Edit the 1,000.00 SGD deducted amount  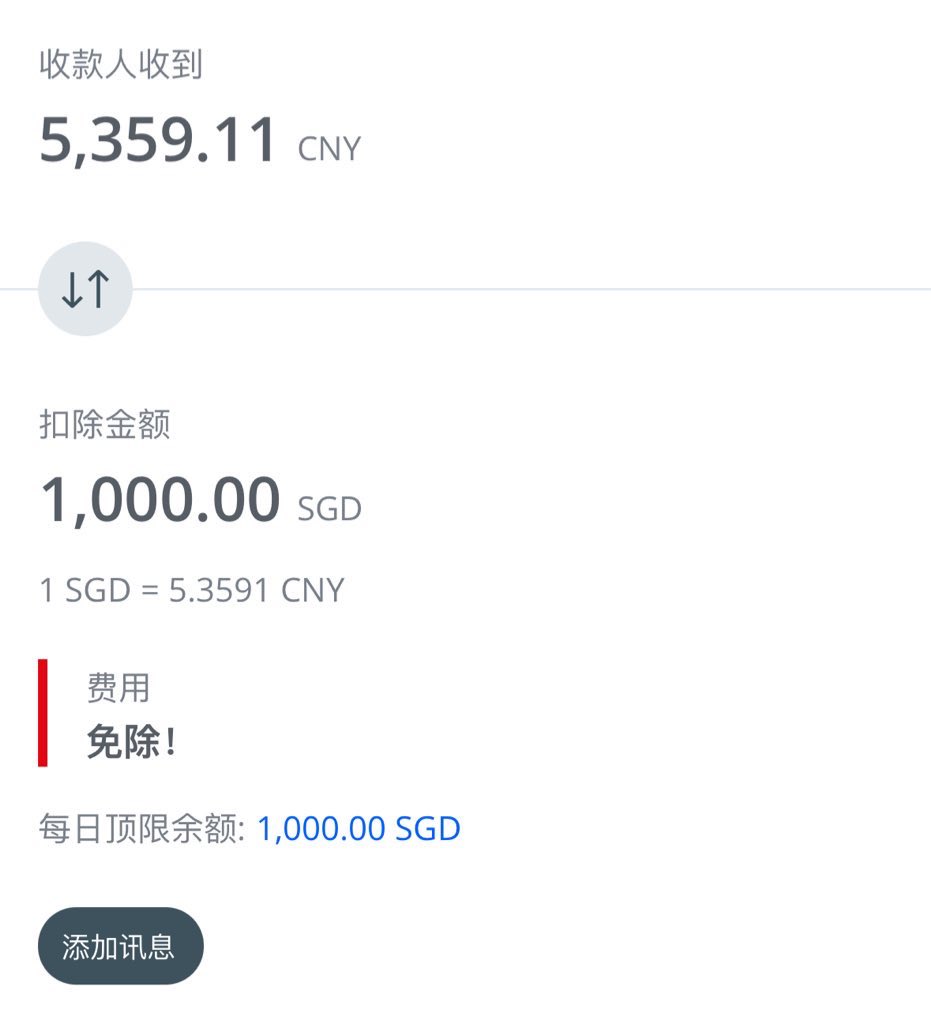pyautogui.click(x=160, y=501)
